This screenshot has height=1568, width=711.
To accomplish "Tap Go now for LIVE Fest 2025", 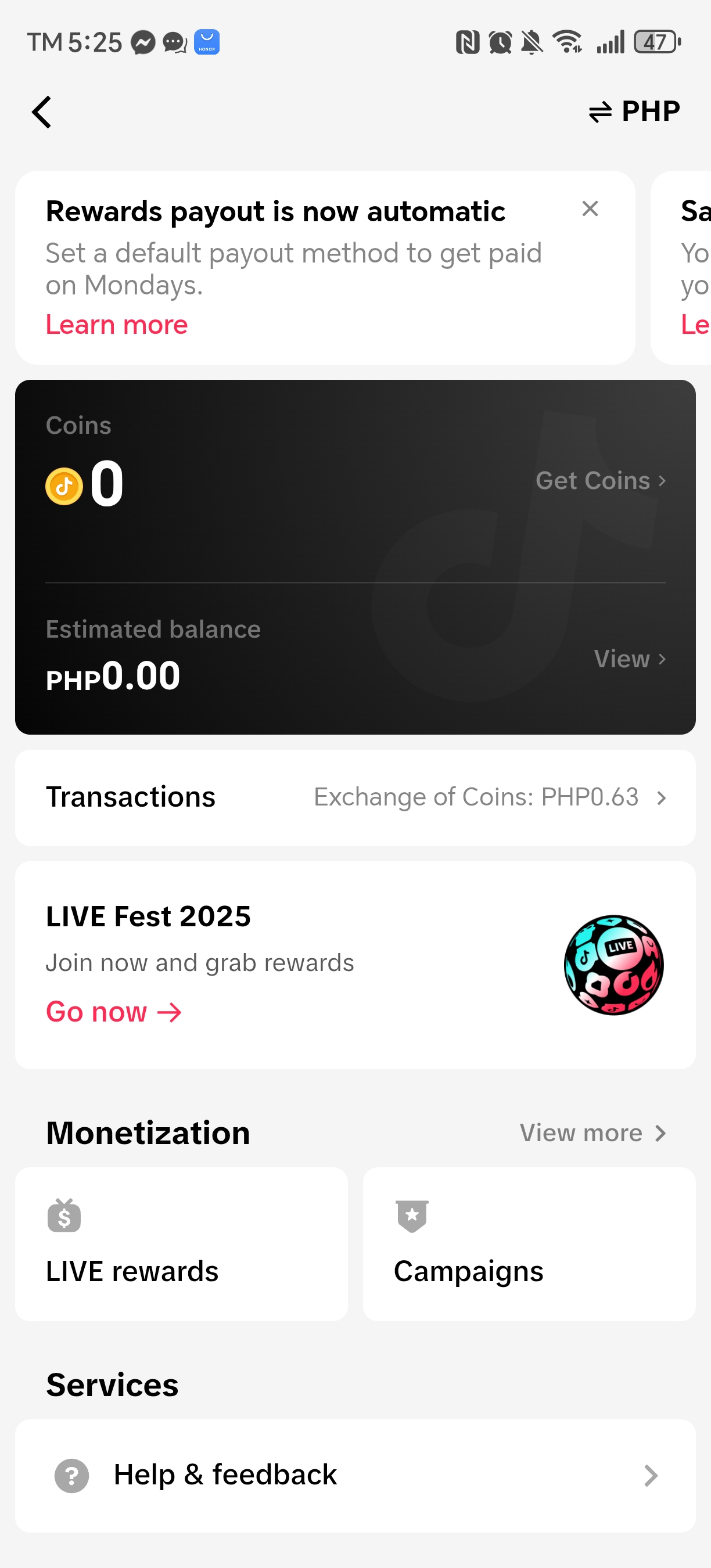I will 114,1012.
